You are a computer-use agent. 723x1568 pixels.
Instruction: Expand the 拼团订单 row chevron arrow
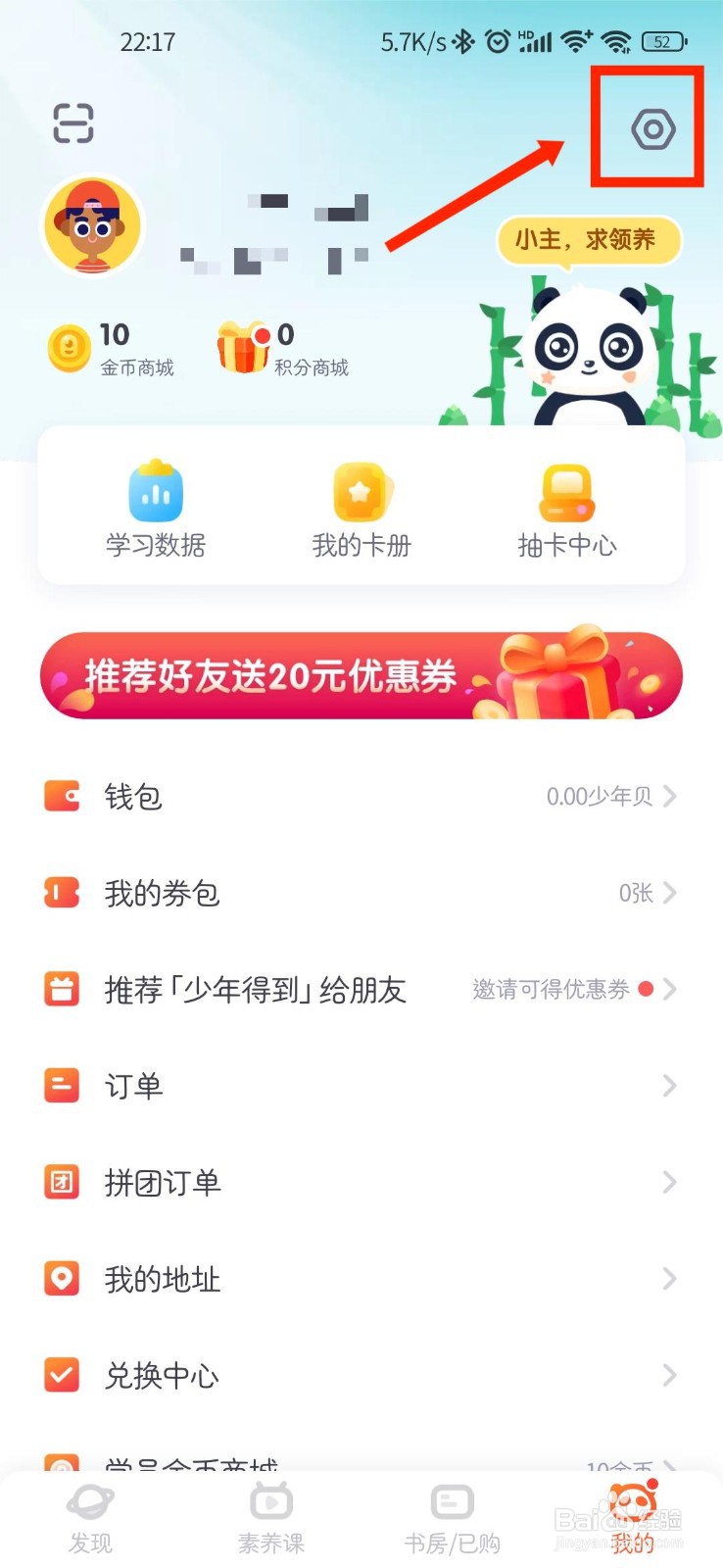669,1182
